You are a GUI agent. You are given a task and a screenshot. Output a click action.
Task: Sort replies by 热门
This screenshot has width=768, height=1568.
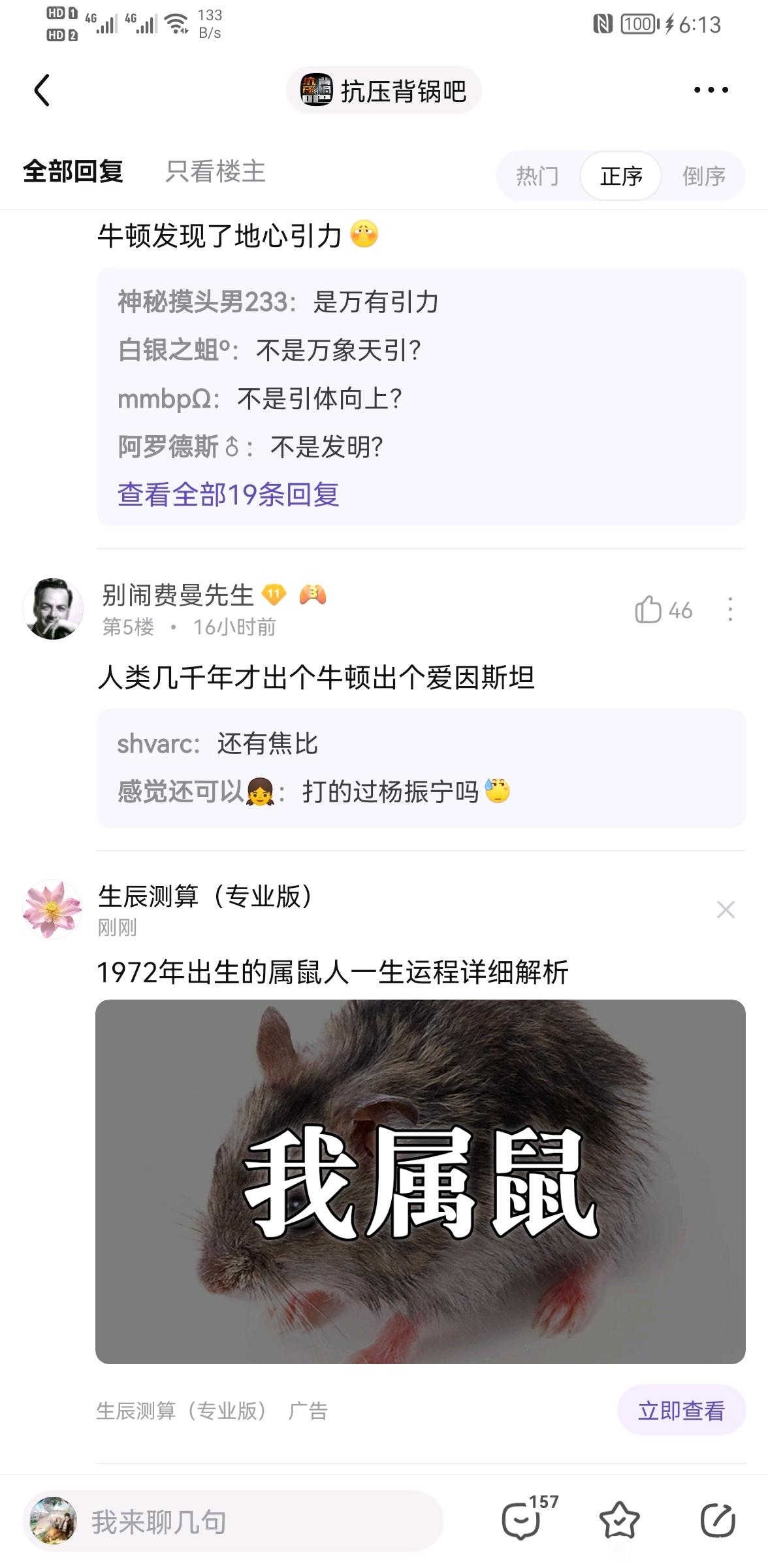pos(537,176)
